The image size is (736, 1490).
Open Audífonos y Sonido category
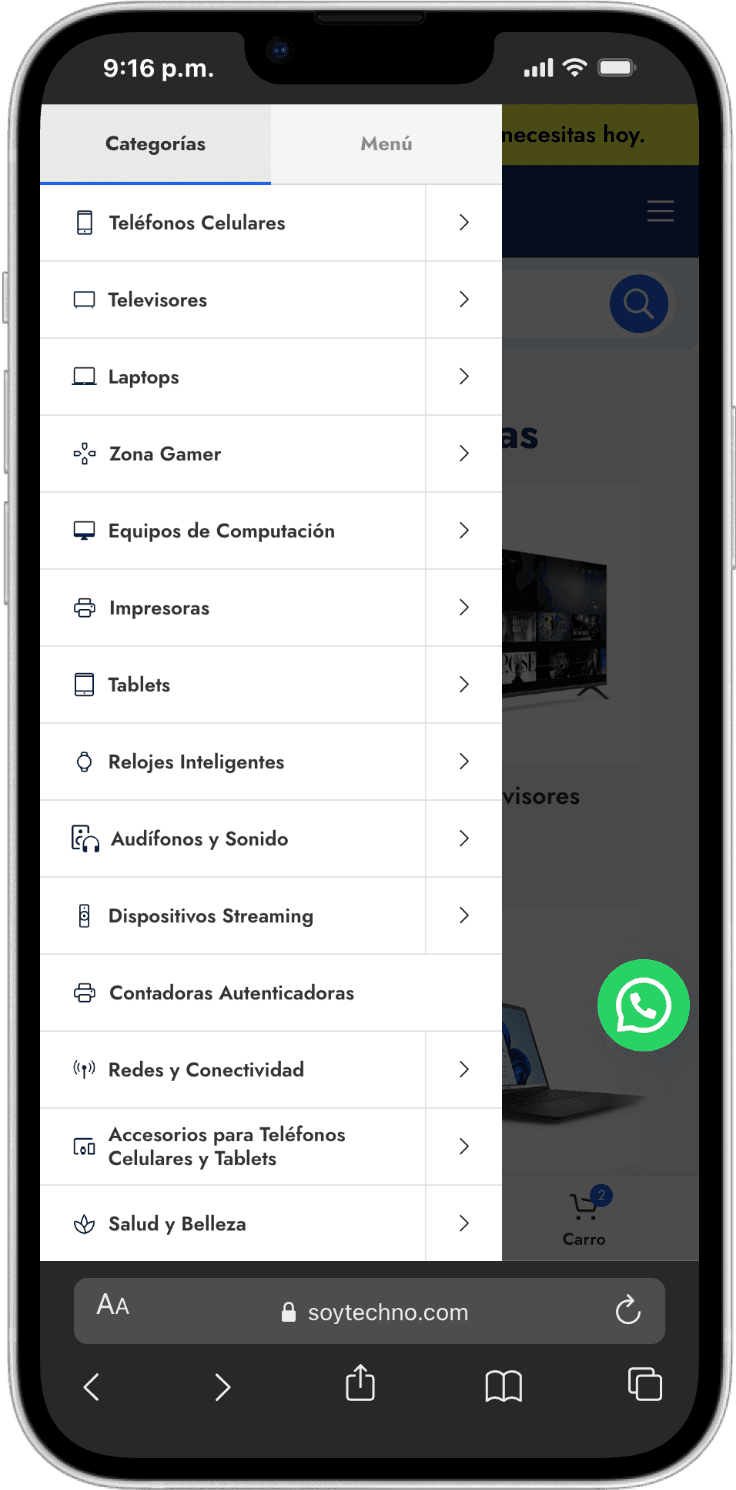(199, 839)
